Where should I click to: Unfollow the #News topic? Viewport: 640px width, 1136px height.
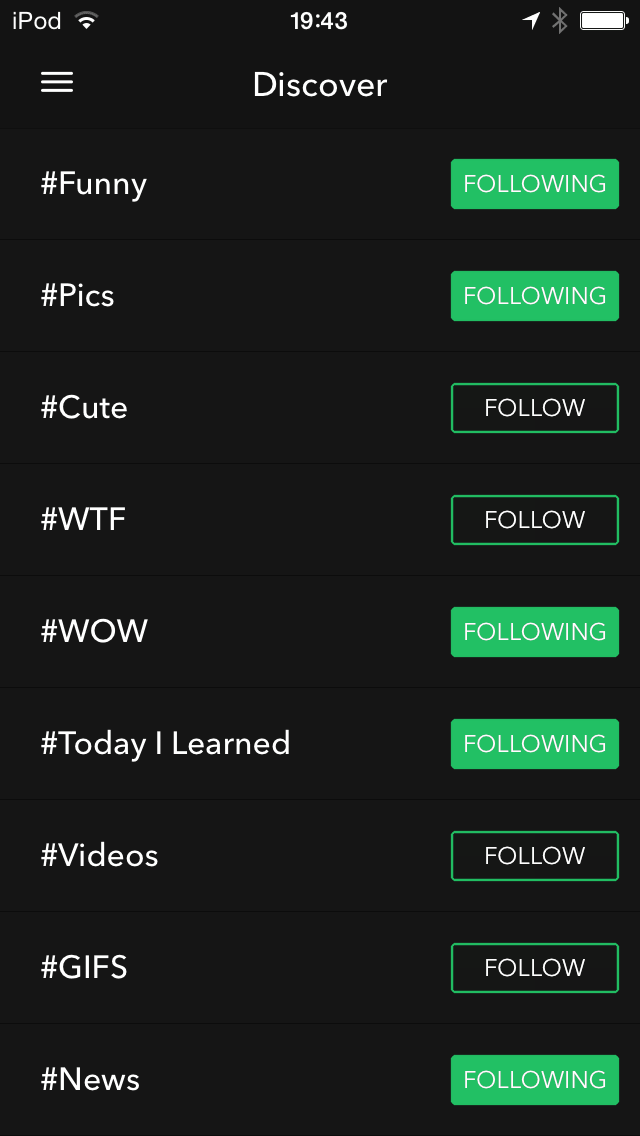point(535,1079)
